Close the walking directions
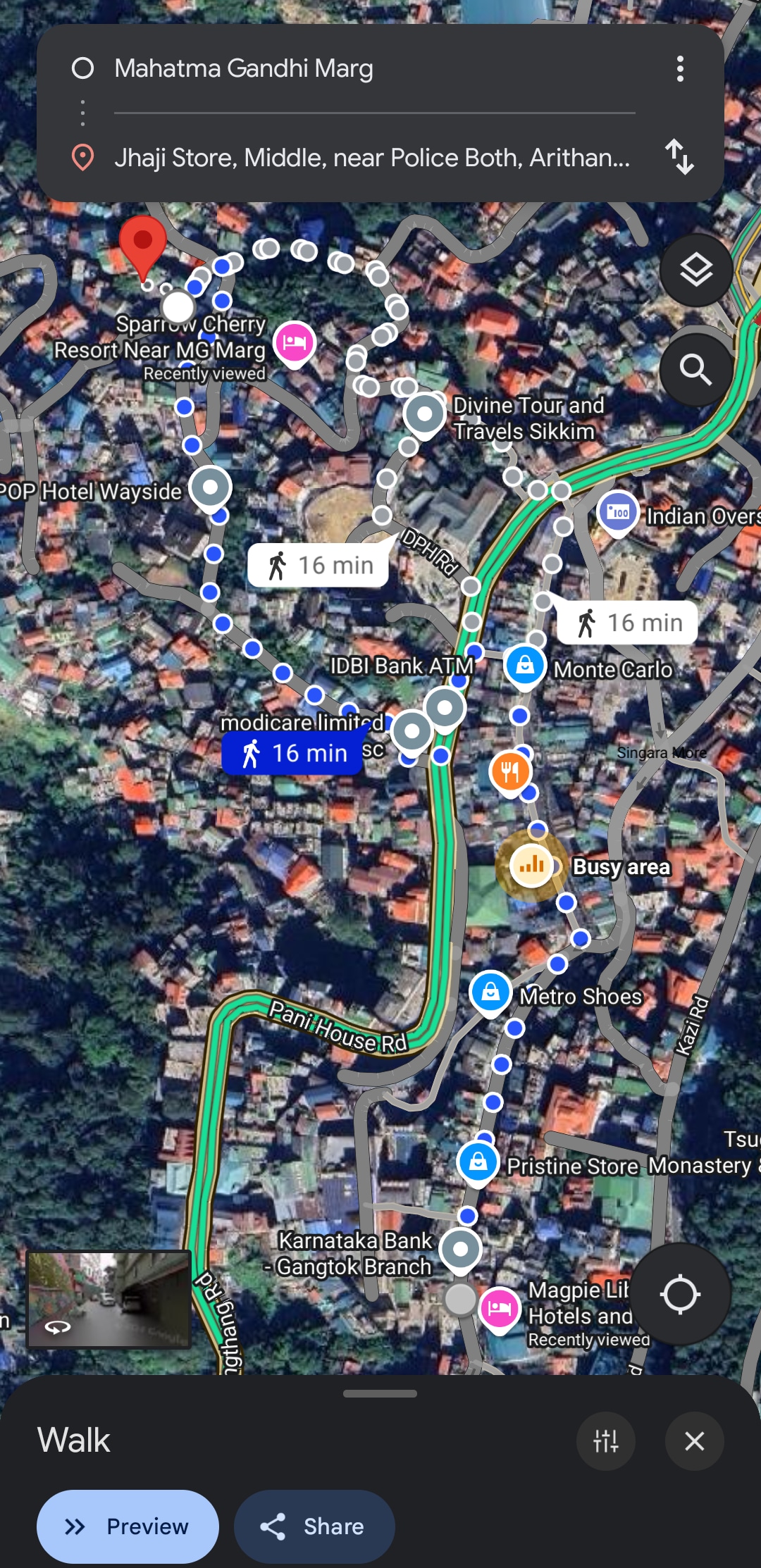The image size is (761, 1568). point(695,1441)
